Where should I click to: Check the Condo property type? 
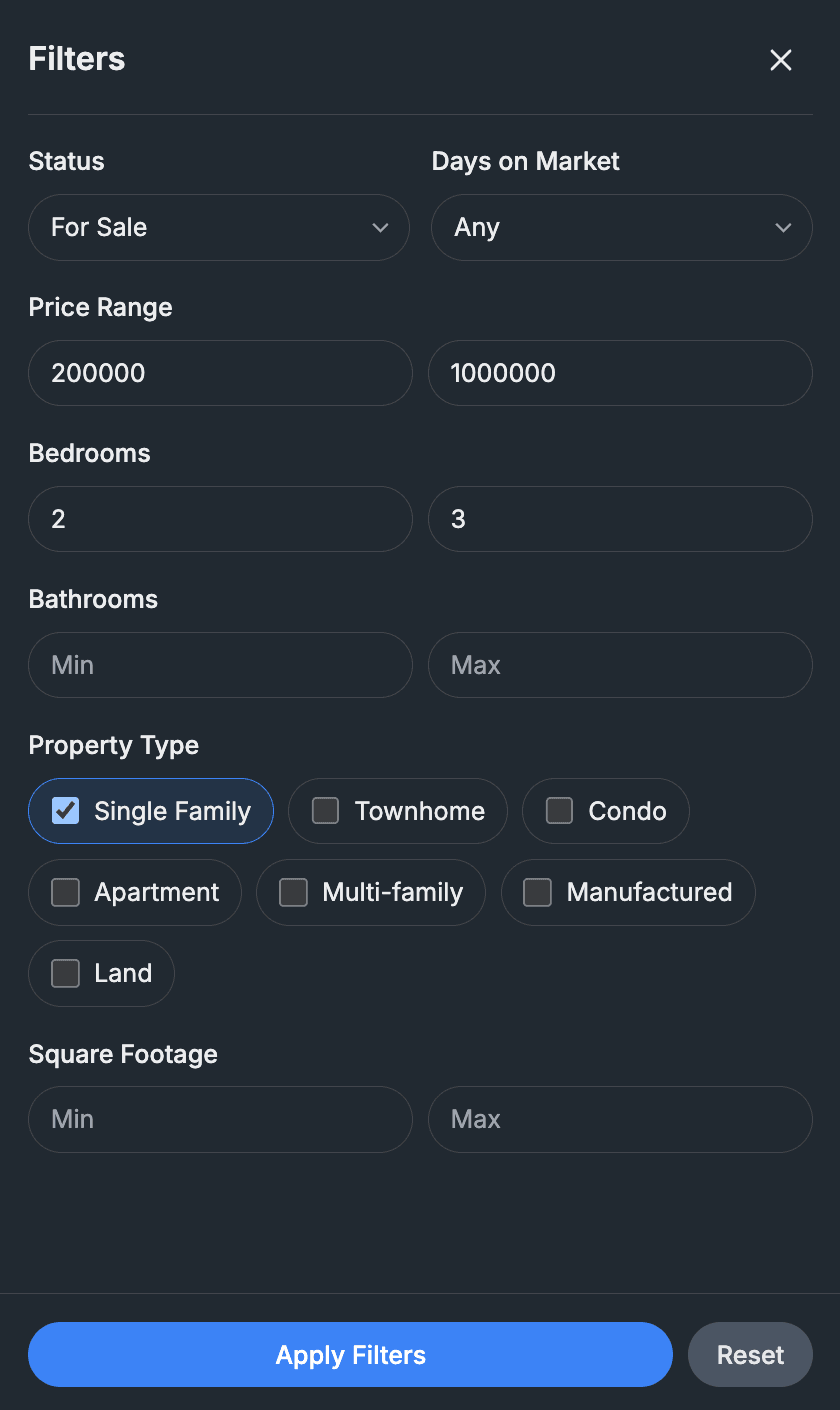[x=605, y=811]
